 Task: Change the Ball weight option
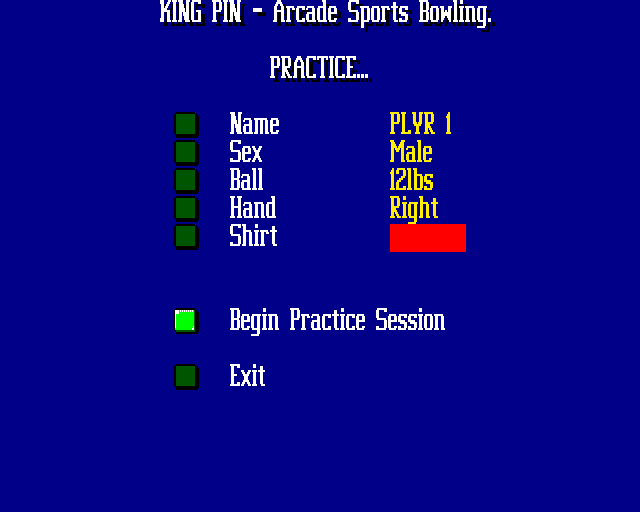[186, 180]
